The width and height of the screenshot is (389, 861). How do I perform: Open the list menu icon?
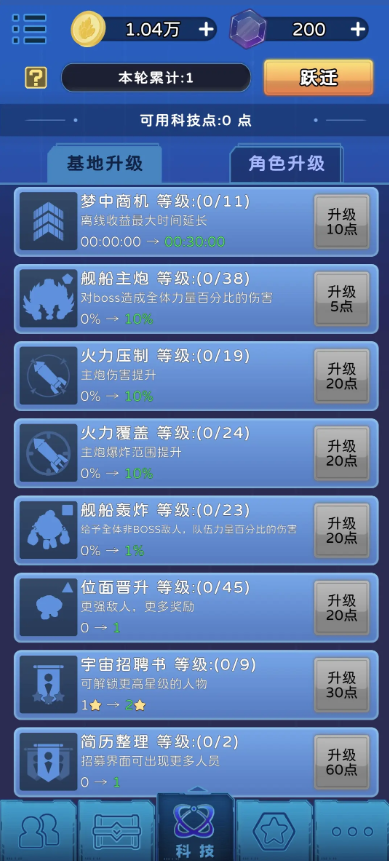pos(29,29)
